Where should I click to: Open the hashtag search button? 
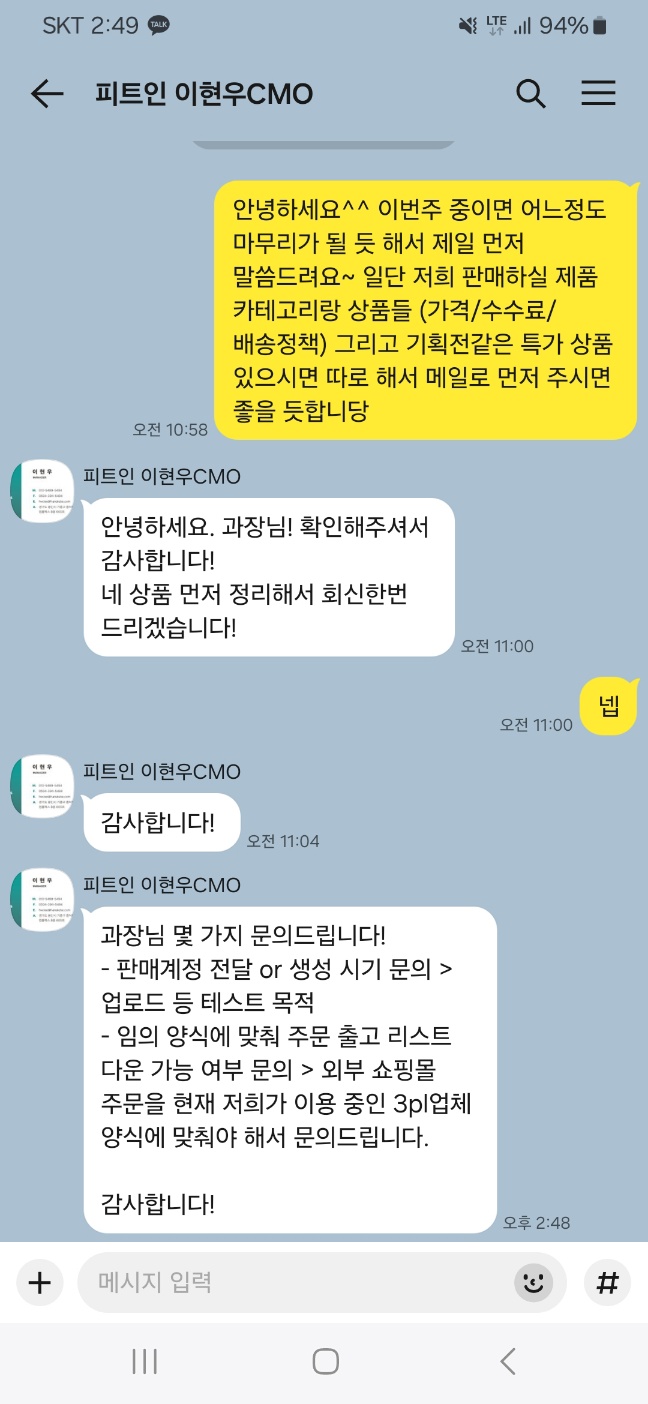(607, 1283)
